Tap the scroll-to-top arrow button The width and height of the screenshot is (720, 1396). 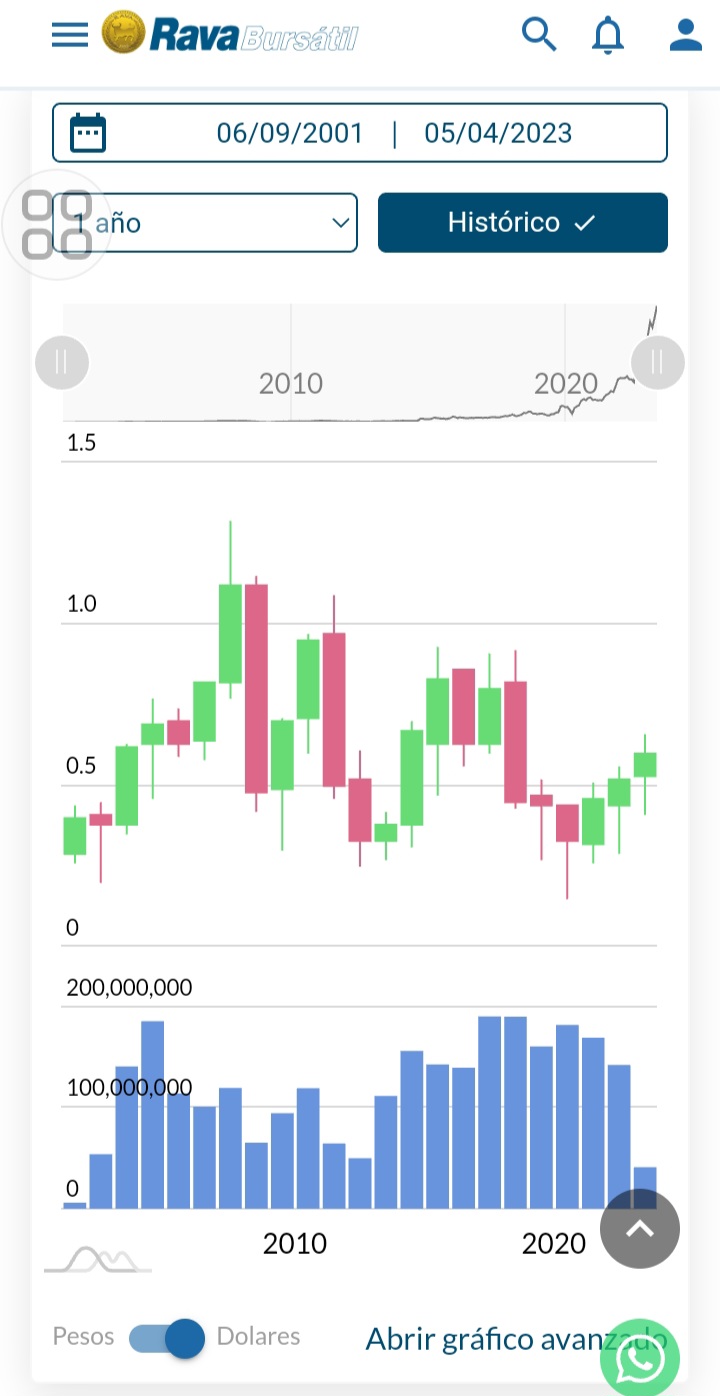tap(640, 1228)
